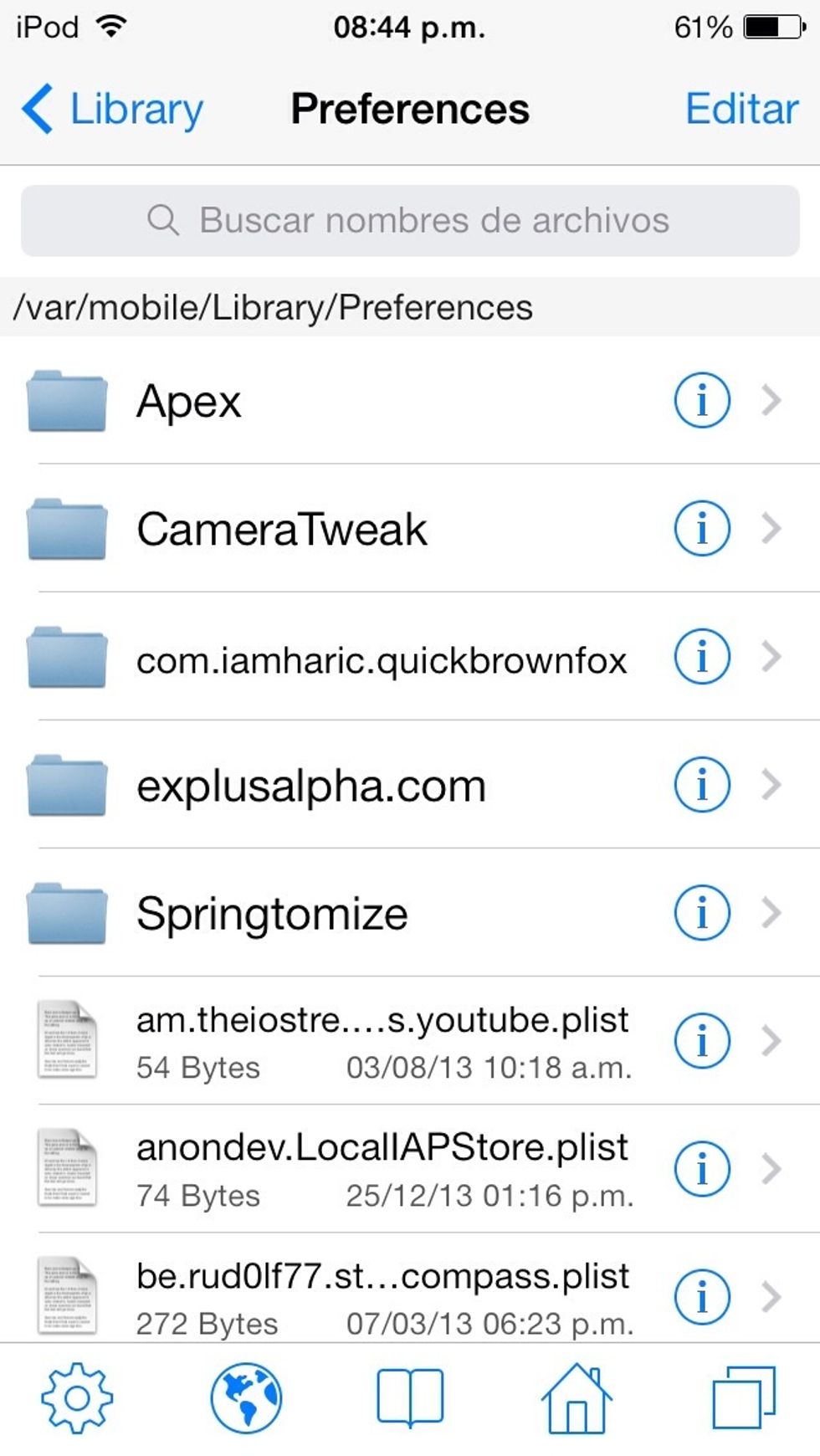This screenshot has height=1456, width=820.
Task: Open the compass.plist file
Action: 382,1297
